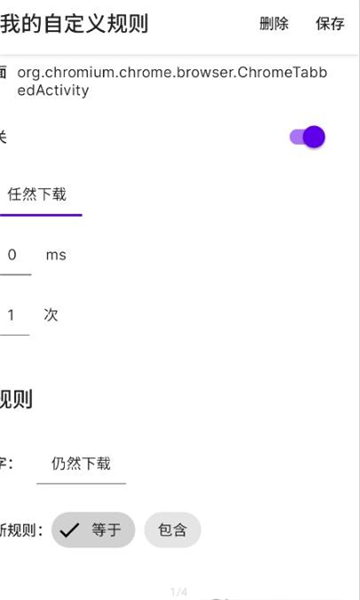This screenshot has height=600, width=360.
Task: Turn off the purple switch
Action: click(307, 137)
